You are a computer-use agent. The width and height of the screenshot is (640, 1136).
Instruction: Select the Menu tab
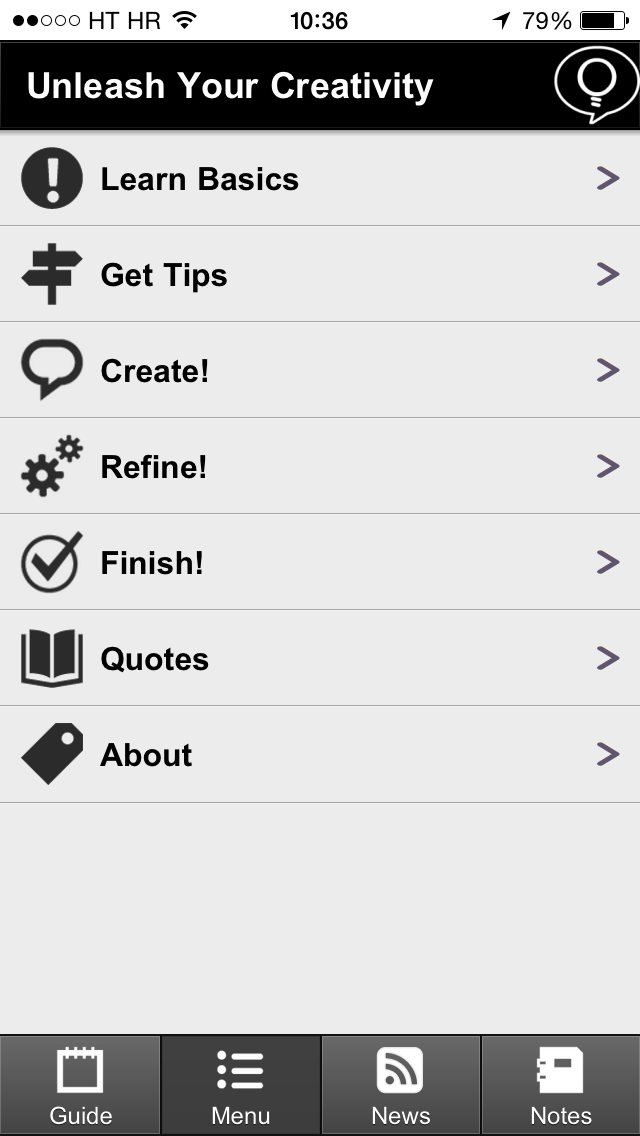240,1086
